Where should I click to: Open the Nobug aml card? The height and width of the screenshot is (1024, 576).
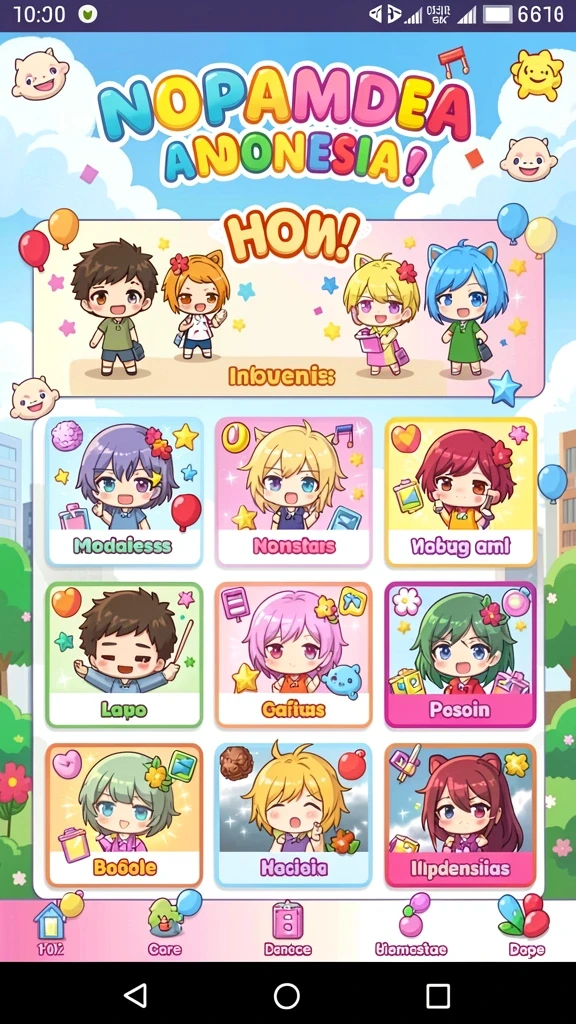click(460, 491)
